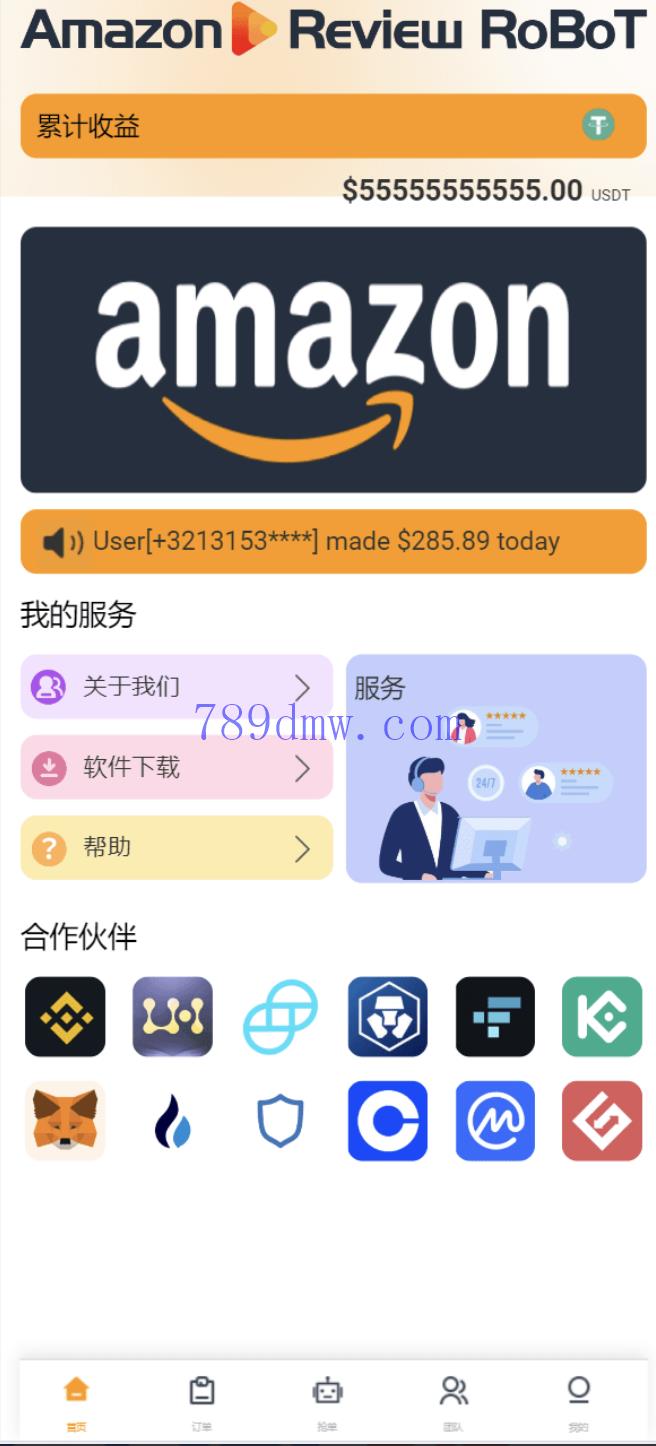Open the 帮助 help row
Image resolution: width=656 pixels, height=1446 pixels.
[176, 848]
